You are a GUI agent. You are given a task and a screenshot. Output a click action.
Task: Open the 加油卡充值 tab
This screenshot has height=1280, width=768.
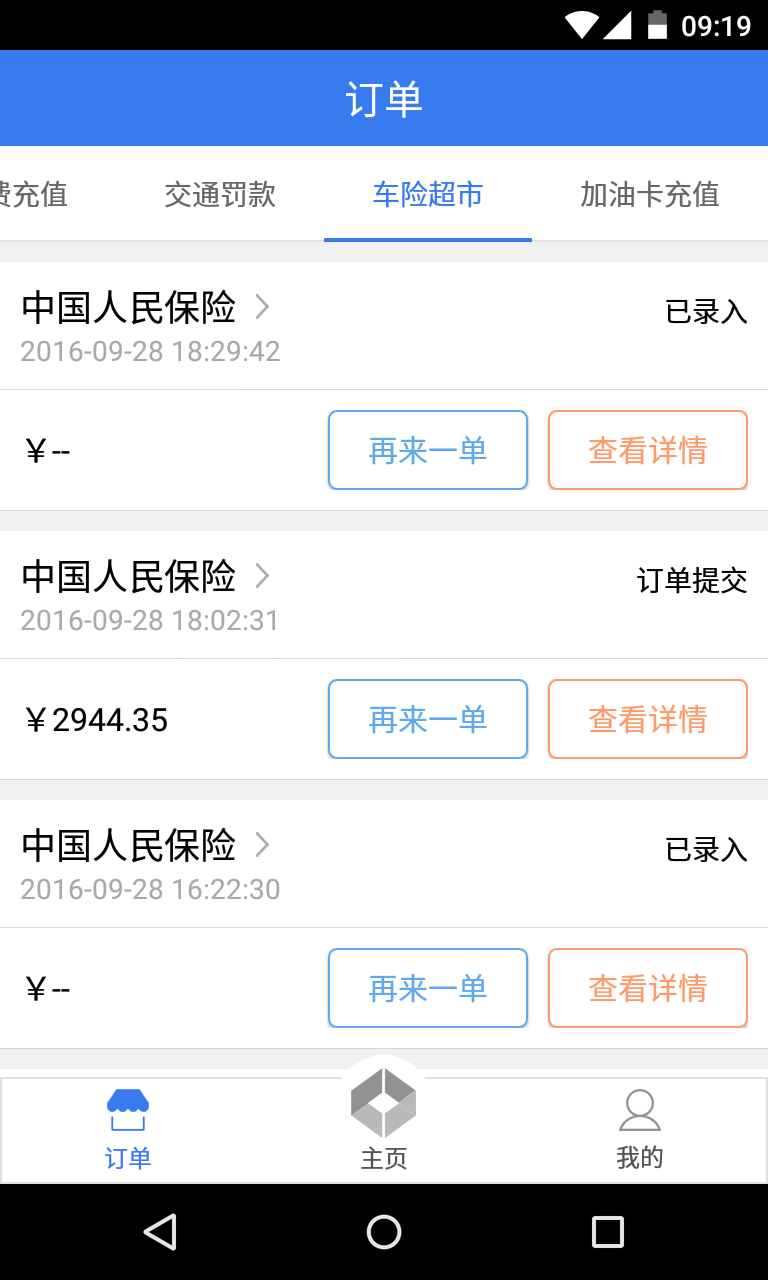point(650,194)
